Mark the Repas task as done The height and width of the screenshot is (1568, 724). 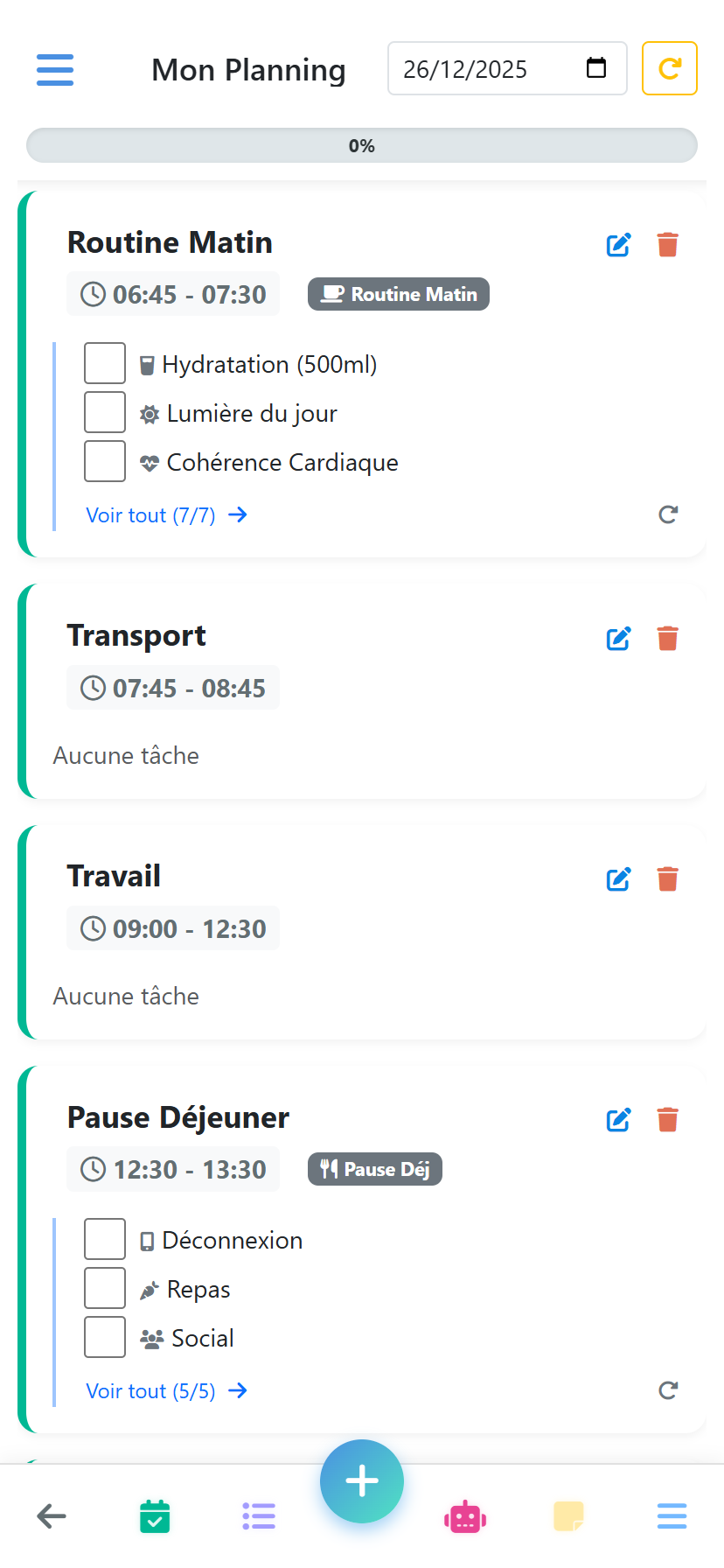coord(104,1287)
